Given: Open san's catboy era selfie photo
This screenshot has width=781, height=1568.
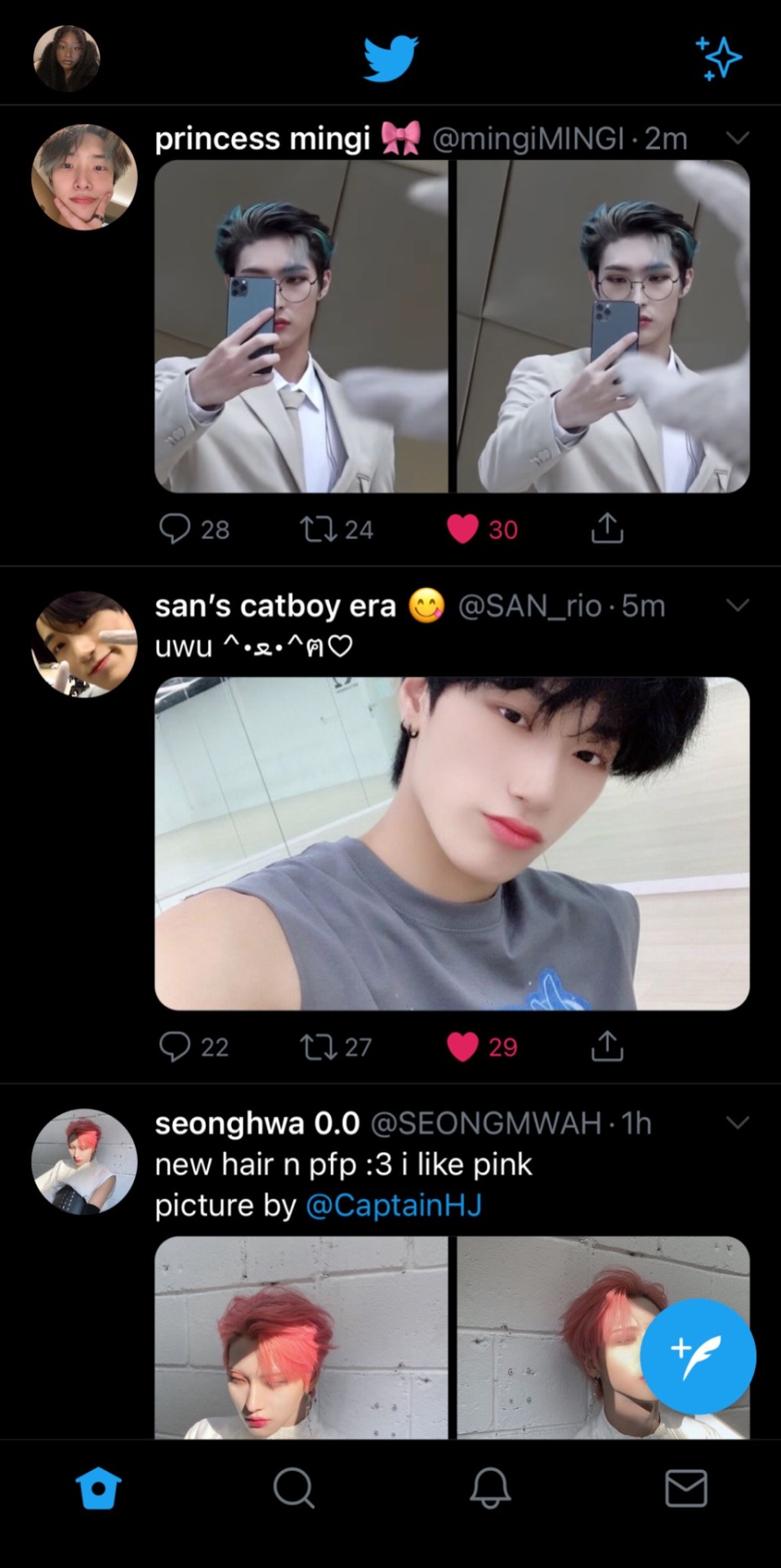Looking at the screenshot, I should 452,843.
